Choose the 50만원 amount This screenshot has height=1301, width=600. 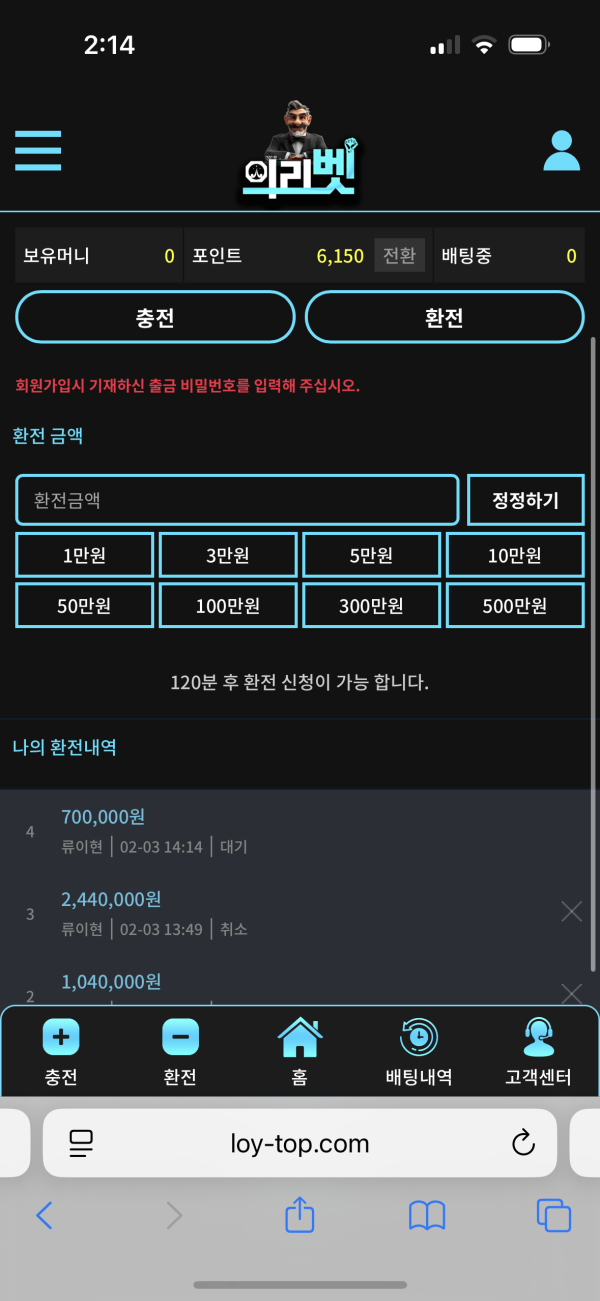84,605
